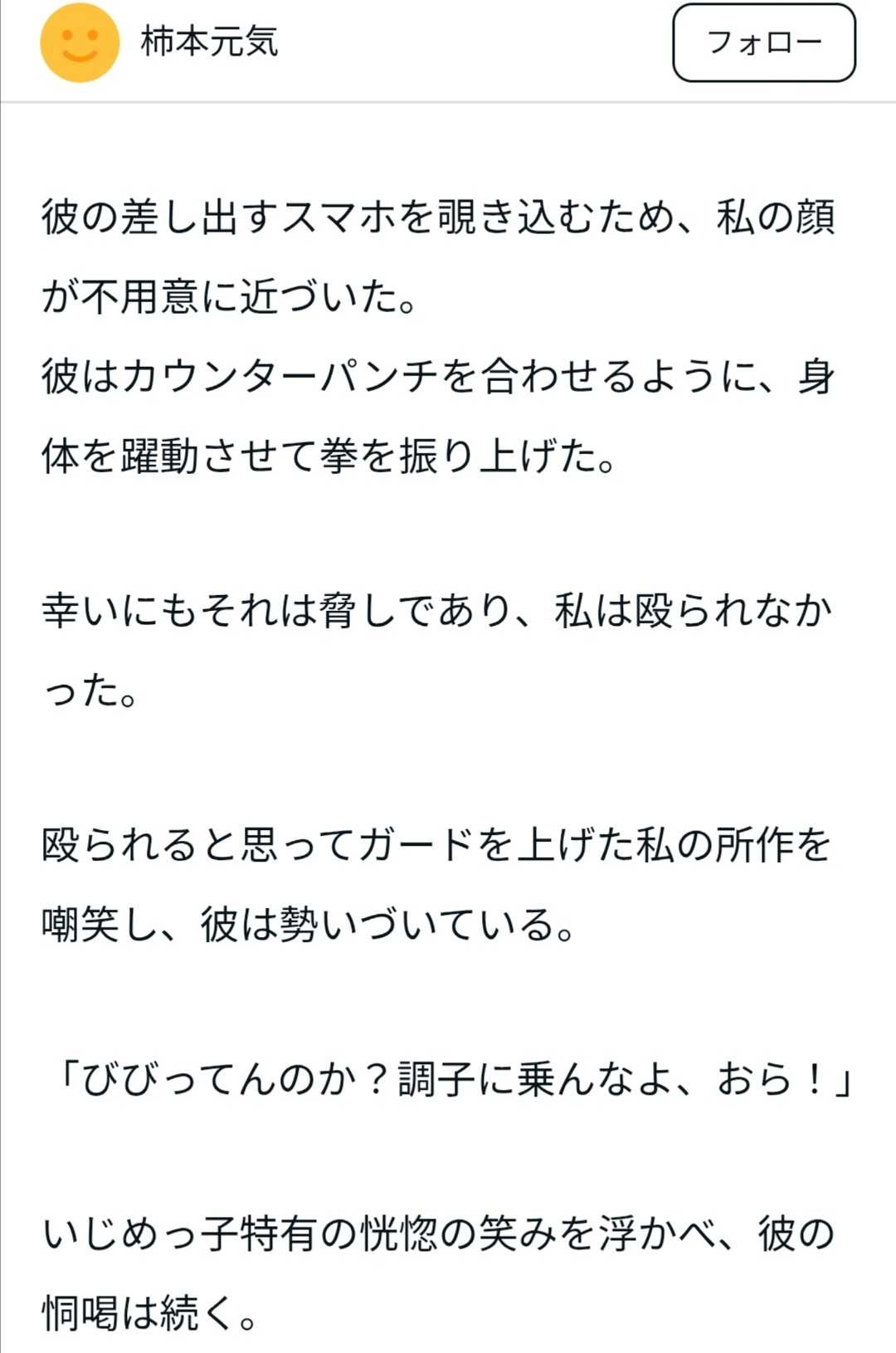The image size is (896, 1353).
Task: Tap the フォロー button to follow the author
Action: coord(763,42)
